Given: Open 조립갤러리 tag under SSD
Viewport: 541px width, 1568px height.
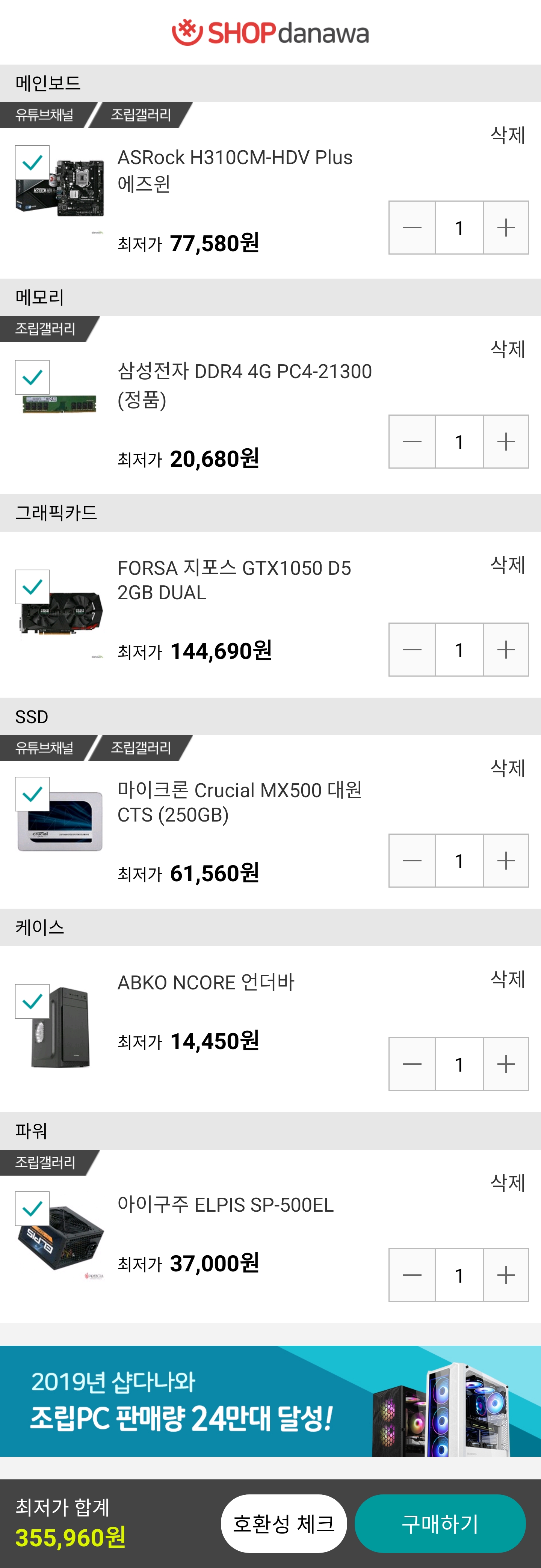Looking at the screenshot, I should (x=141, y=748).
